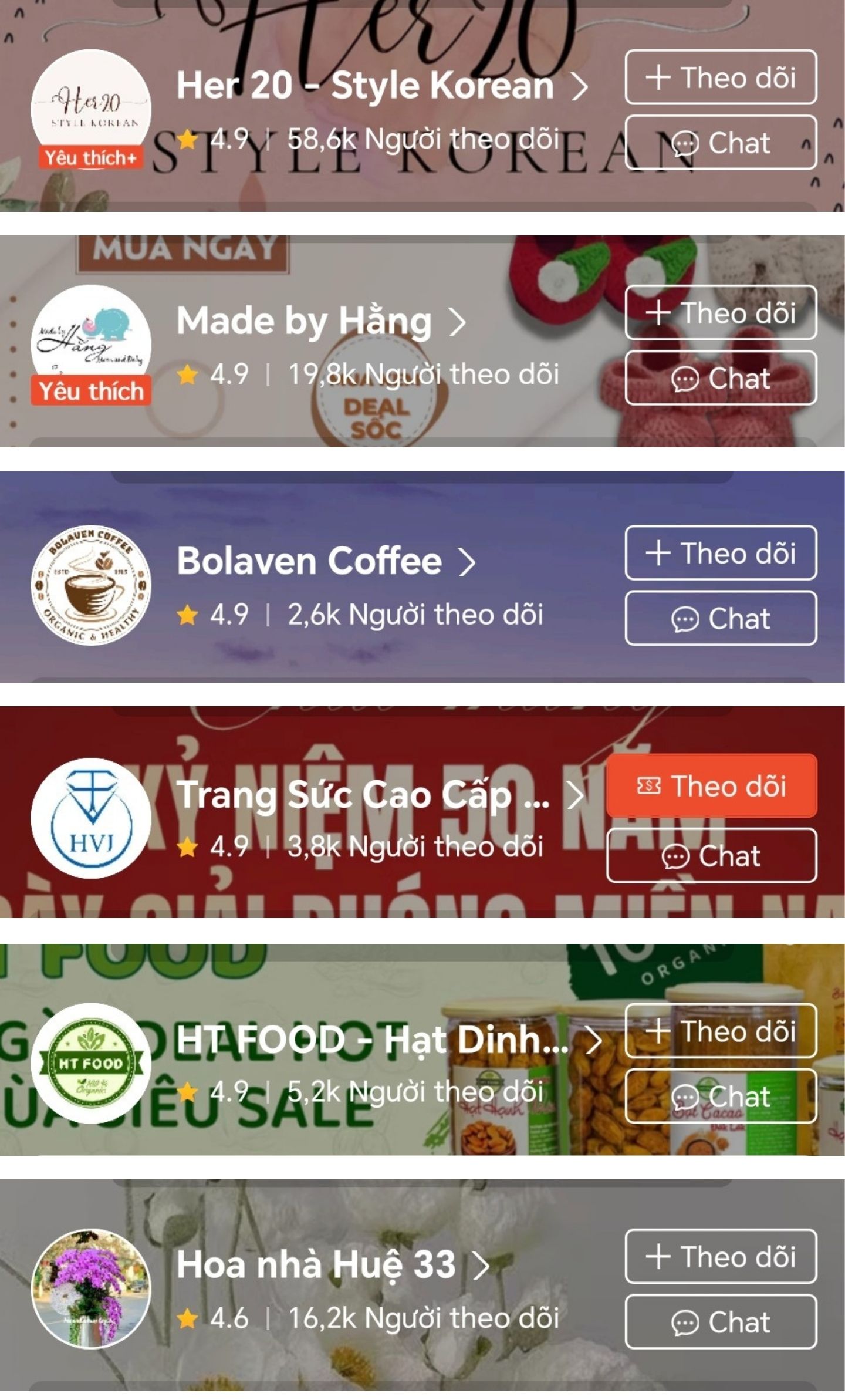Follow Bolaven Coffee
Screen dimensions: 845x1400
tap(721, 553)
